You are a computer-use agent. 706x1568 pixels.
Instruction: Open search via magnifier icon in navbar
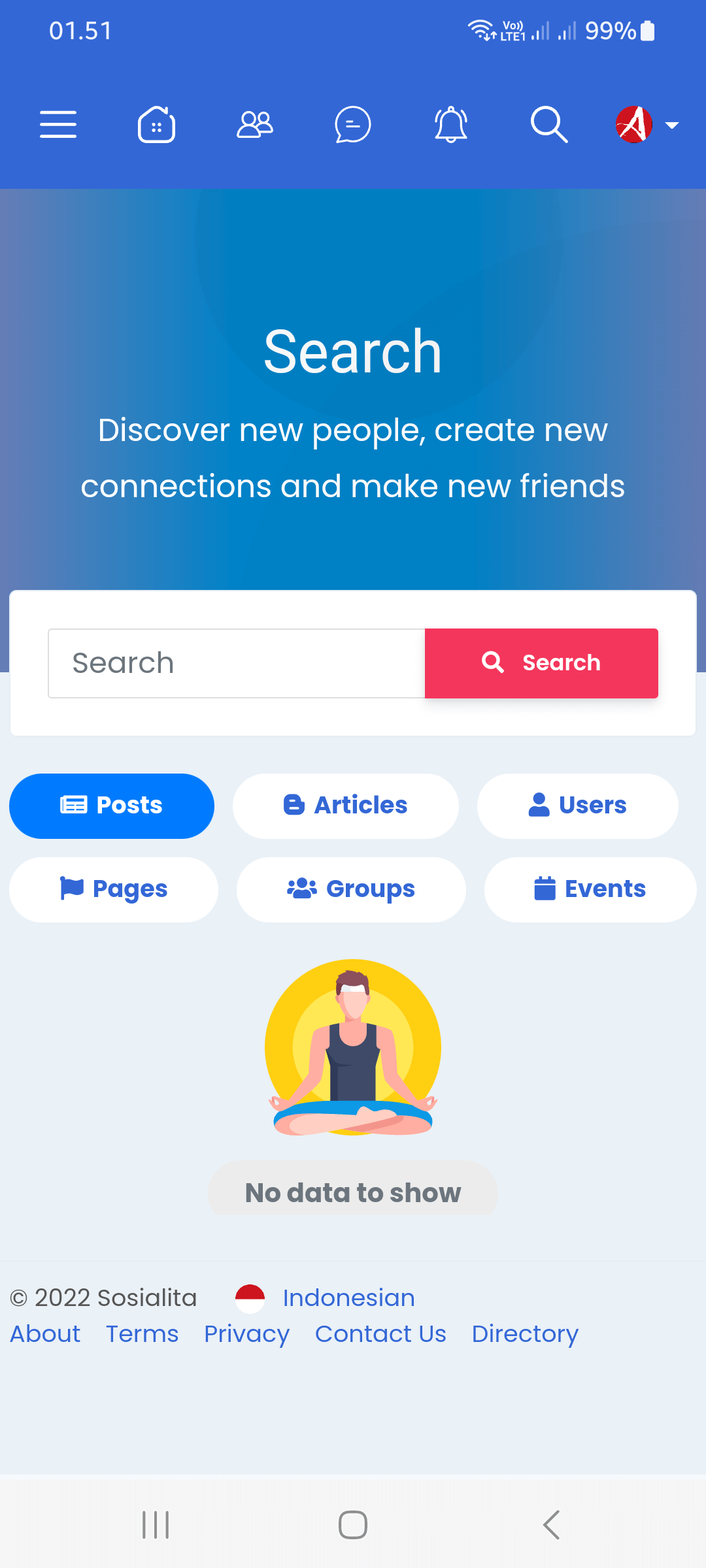coord(548,124)
